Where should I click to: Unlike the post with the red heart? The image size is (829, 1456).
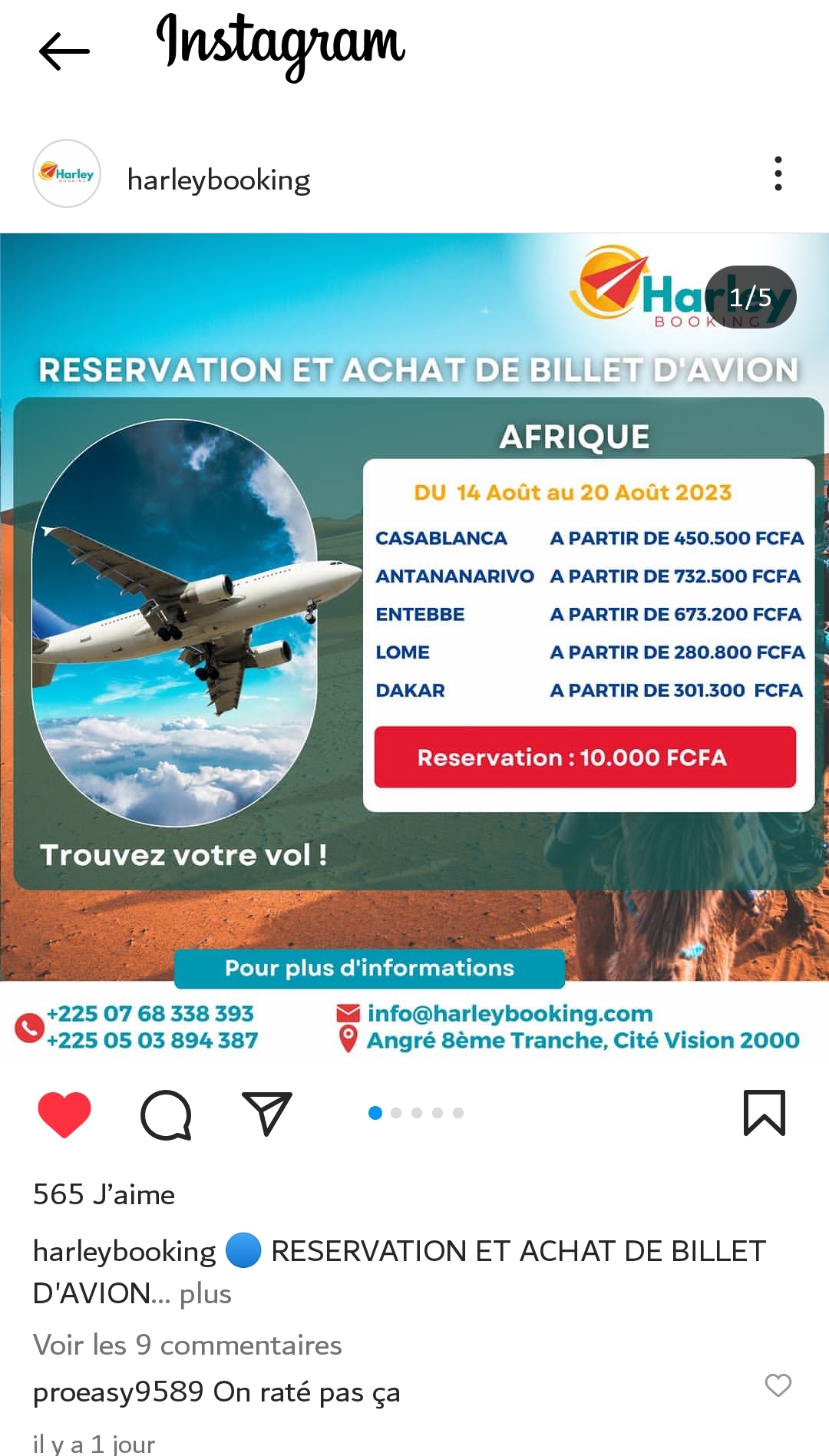tap(64, 1114)
